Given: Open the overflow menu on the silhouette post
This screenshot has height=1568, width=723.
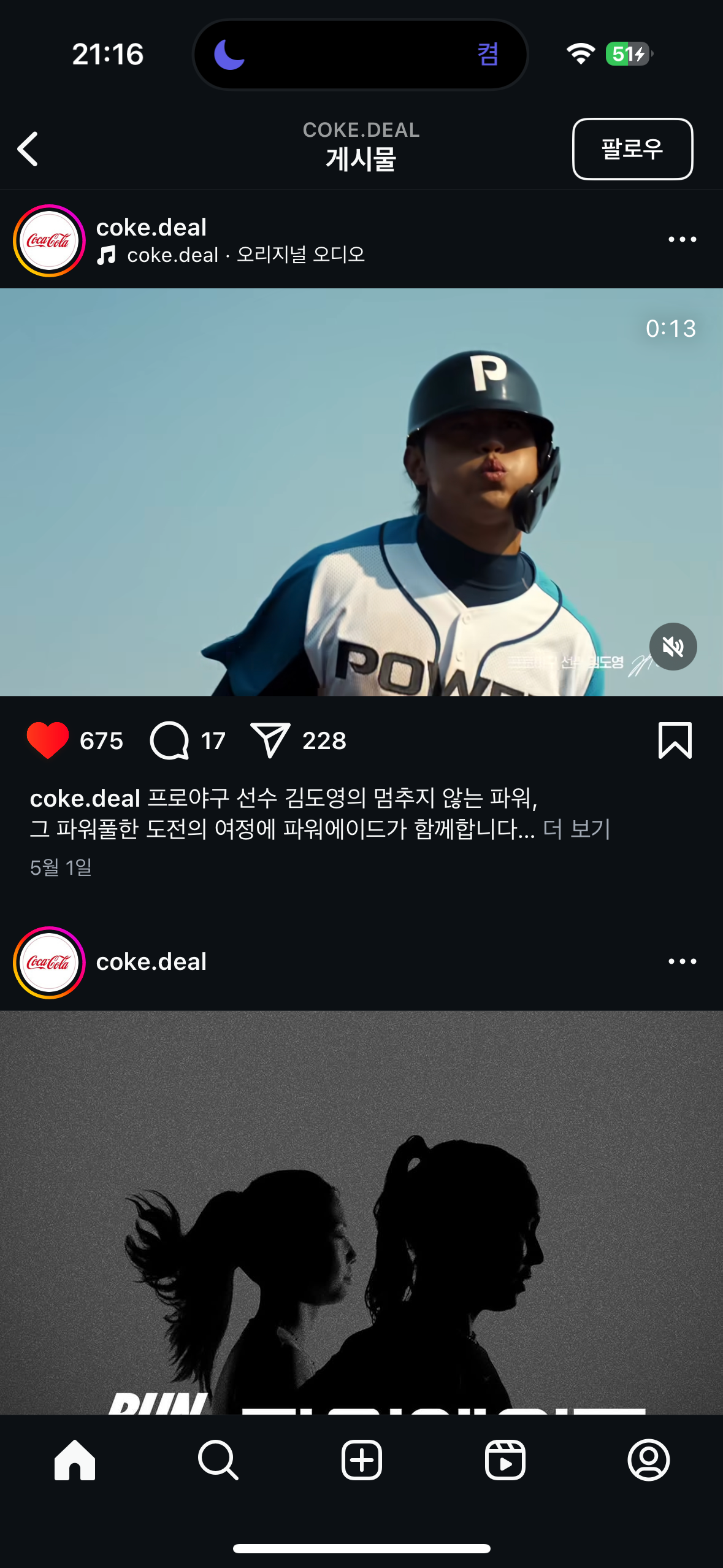Looking at the screenshot, I should pyautogui.click(x=682, y=961).
